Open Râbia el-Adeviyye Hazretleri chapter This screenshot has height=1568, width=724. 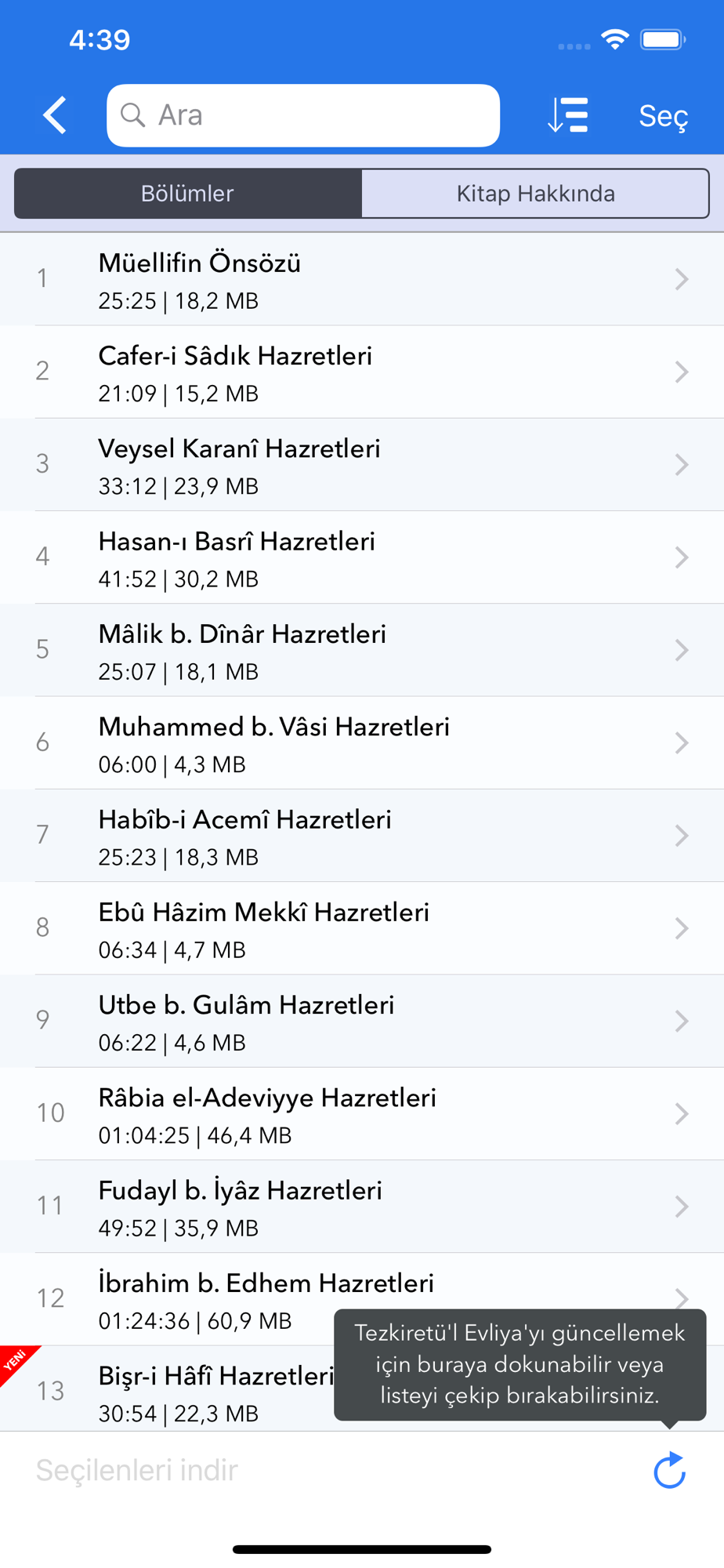(x=362, y=1113)
